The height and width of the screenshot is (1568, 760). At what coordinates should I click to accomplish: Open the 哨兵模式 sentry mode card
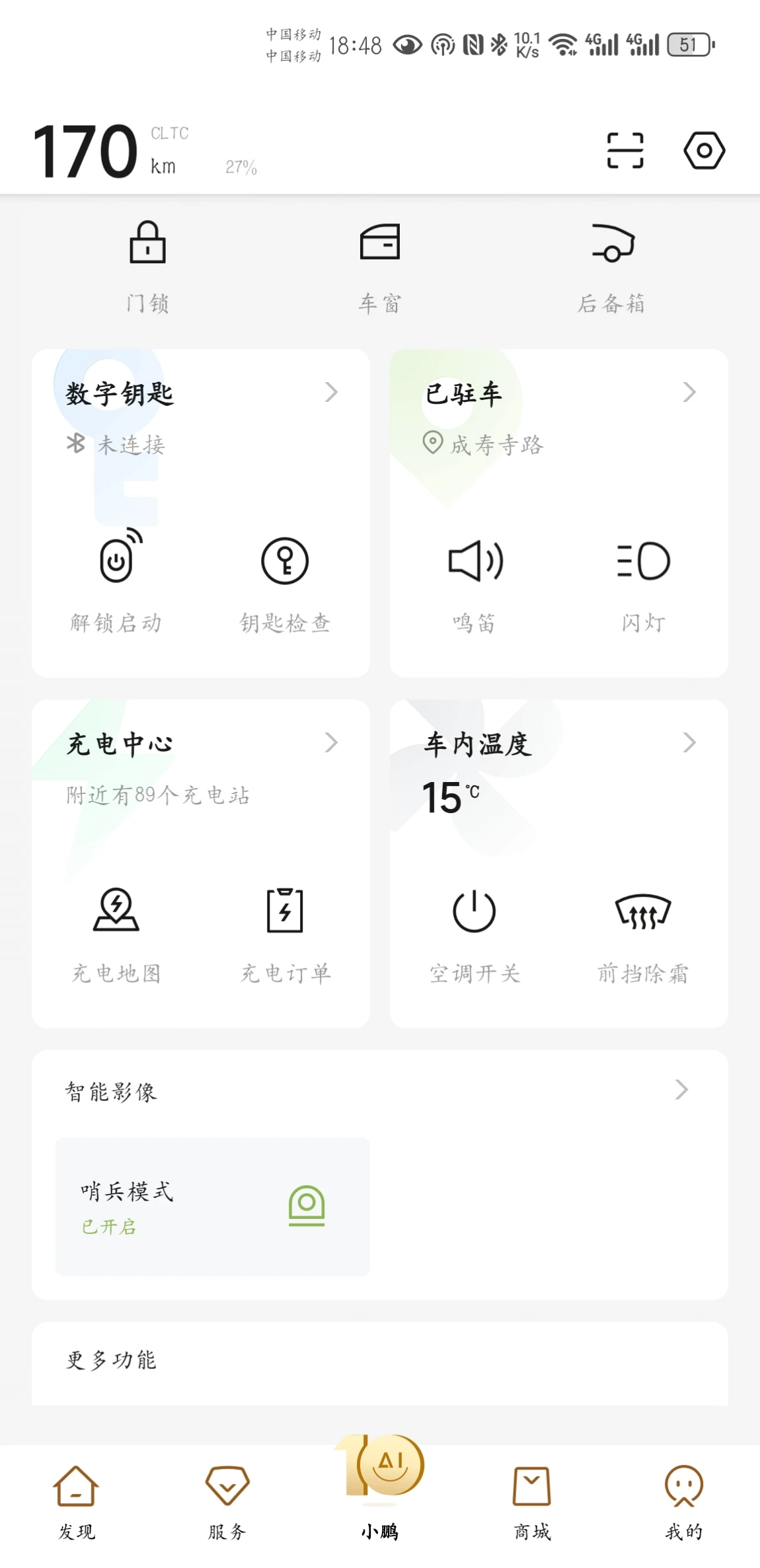[213, 1207]
